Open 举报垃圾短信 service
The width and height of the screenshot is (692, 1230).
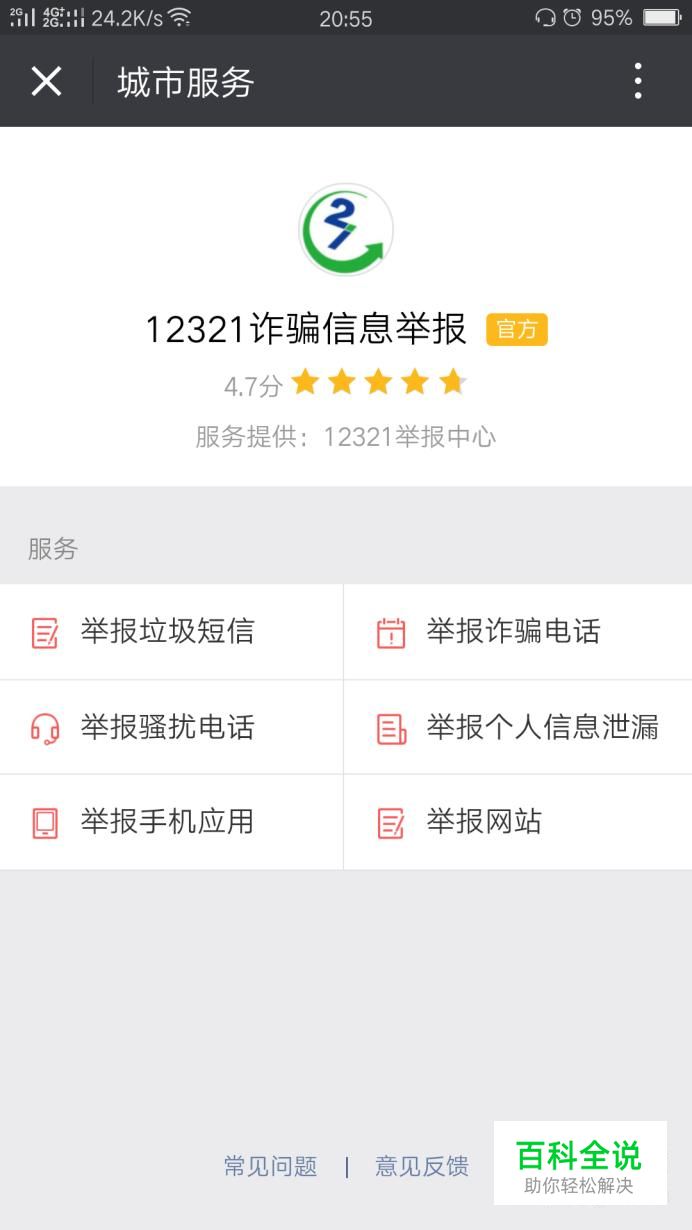pyautogui.click(x=171, y=632)
